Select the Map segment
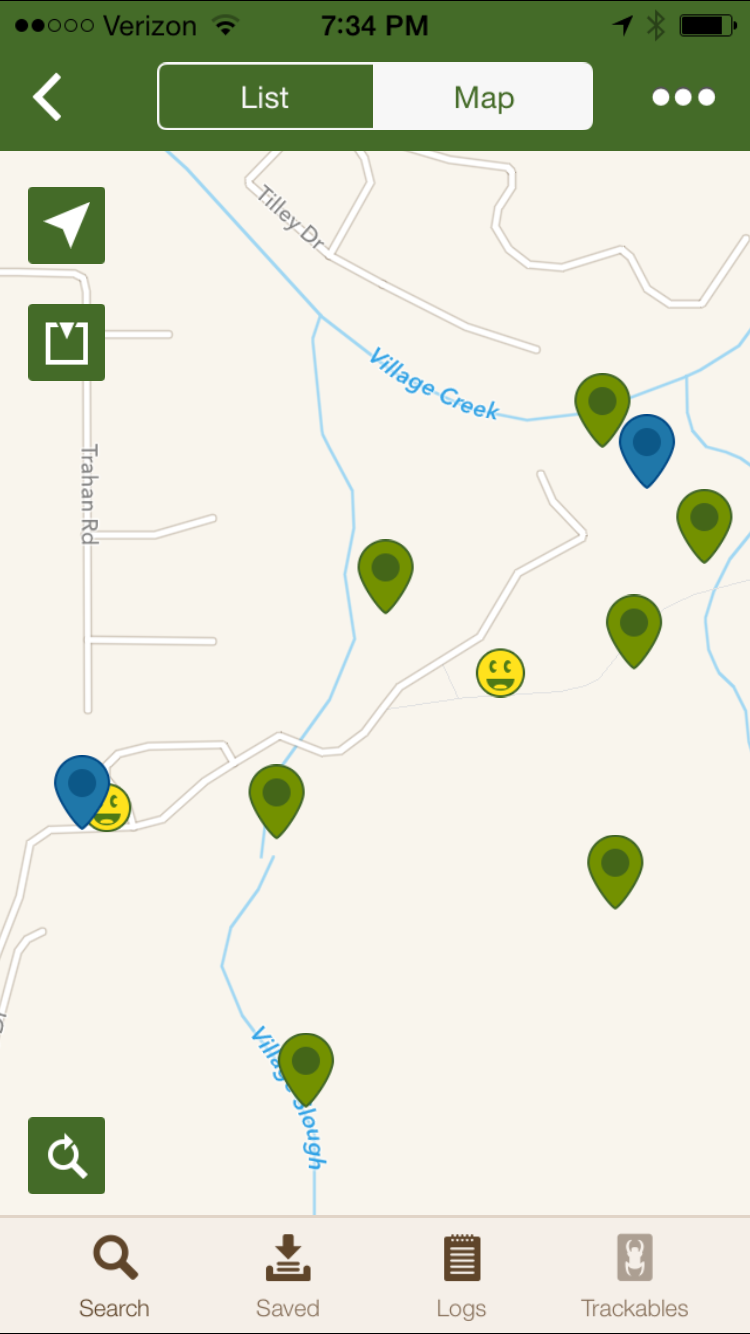Image resolution: width=750 pixels, height=1334 pixels. pos(483,97)
